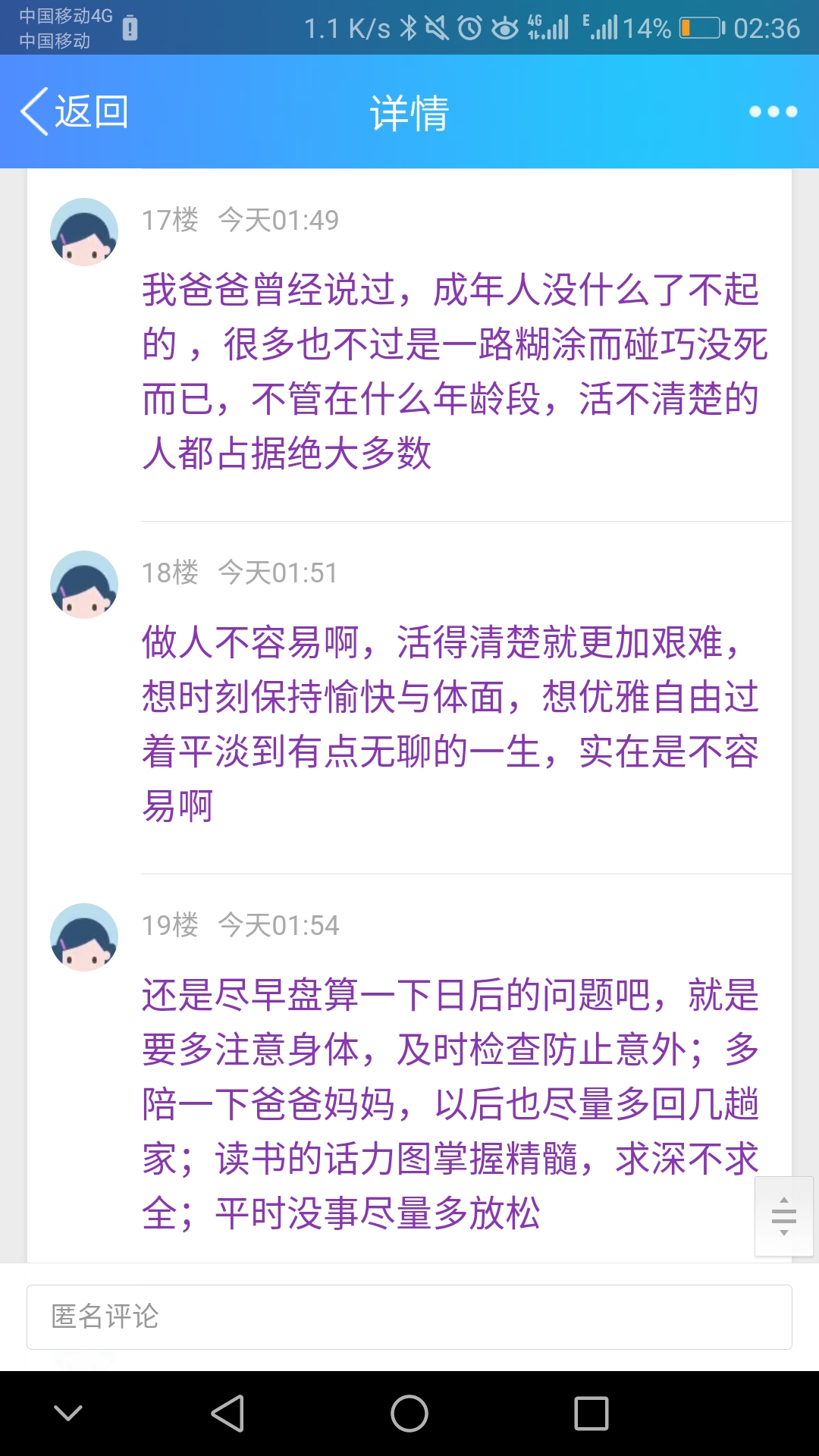Open the 18楼 comment about 做人不容易

click(x=450, y=723)
